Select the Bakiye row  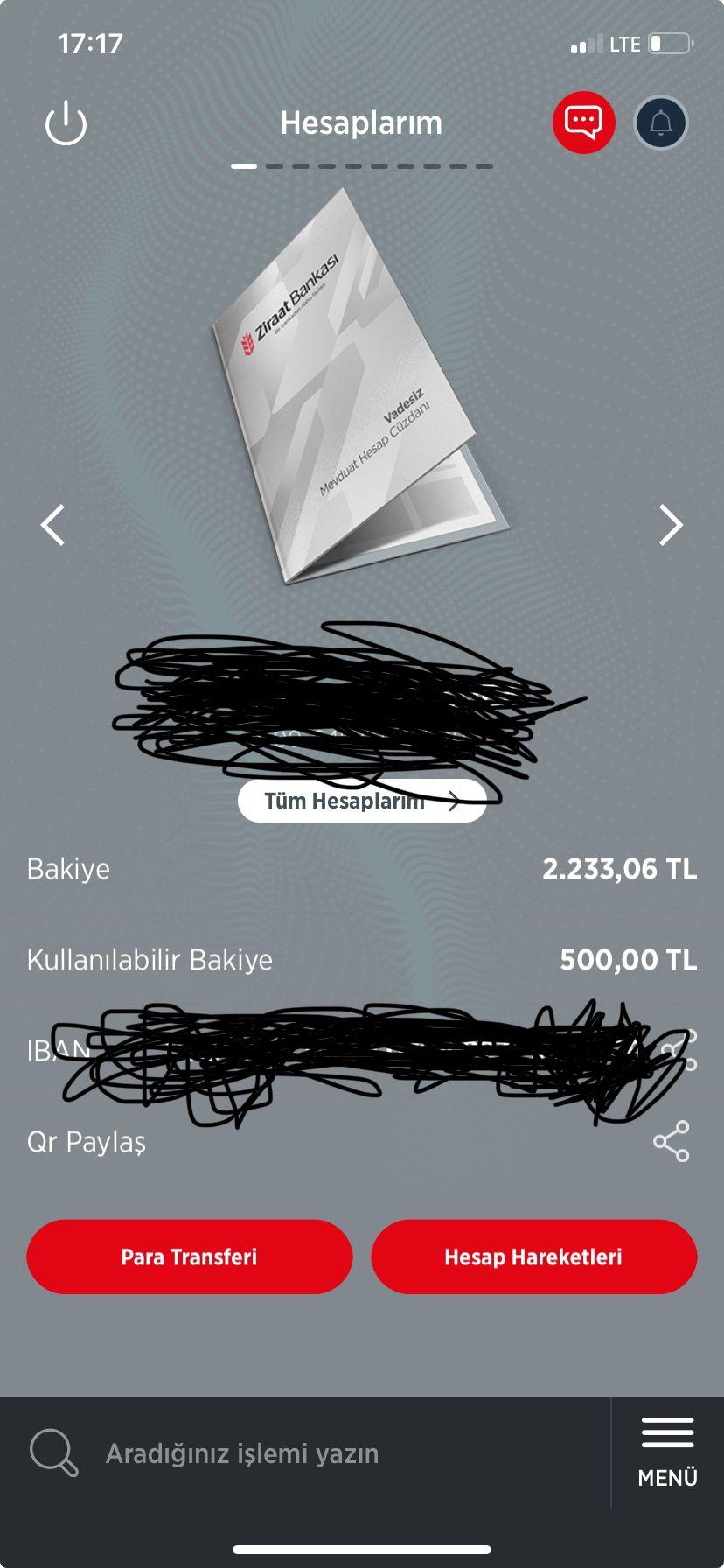362,868
